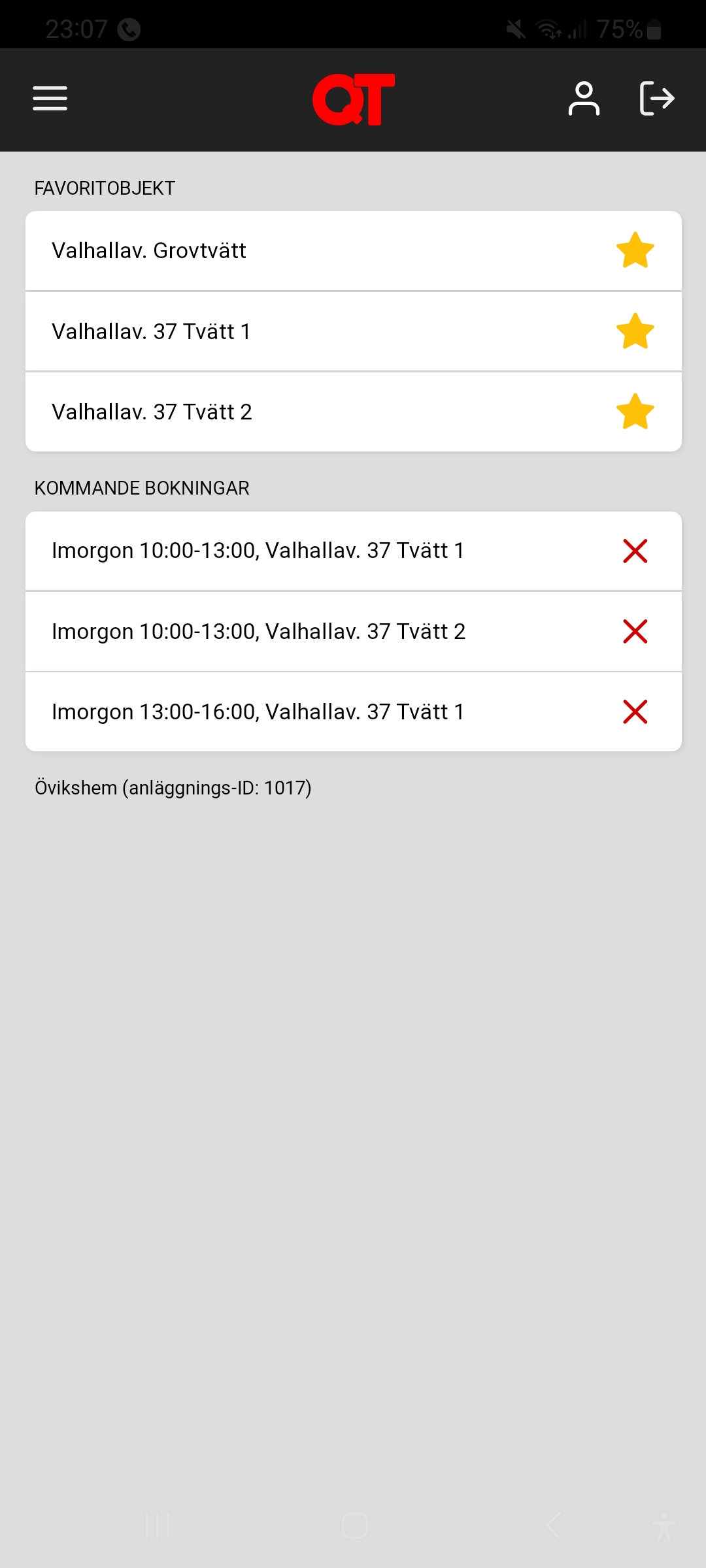This screenshot has height=1568, width=706.
Task: Open favorite Valhallav. 37 Tvätt 1
Action: click(151, 332)
